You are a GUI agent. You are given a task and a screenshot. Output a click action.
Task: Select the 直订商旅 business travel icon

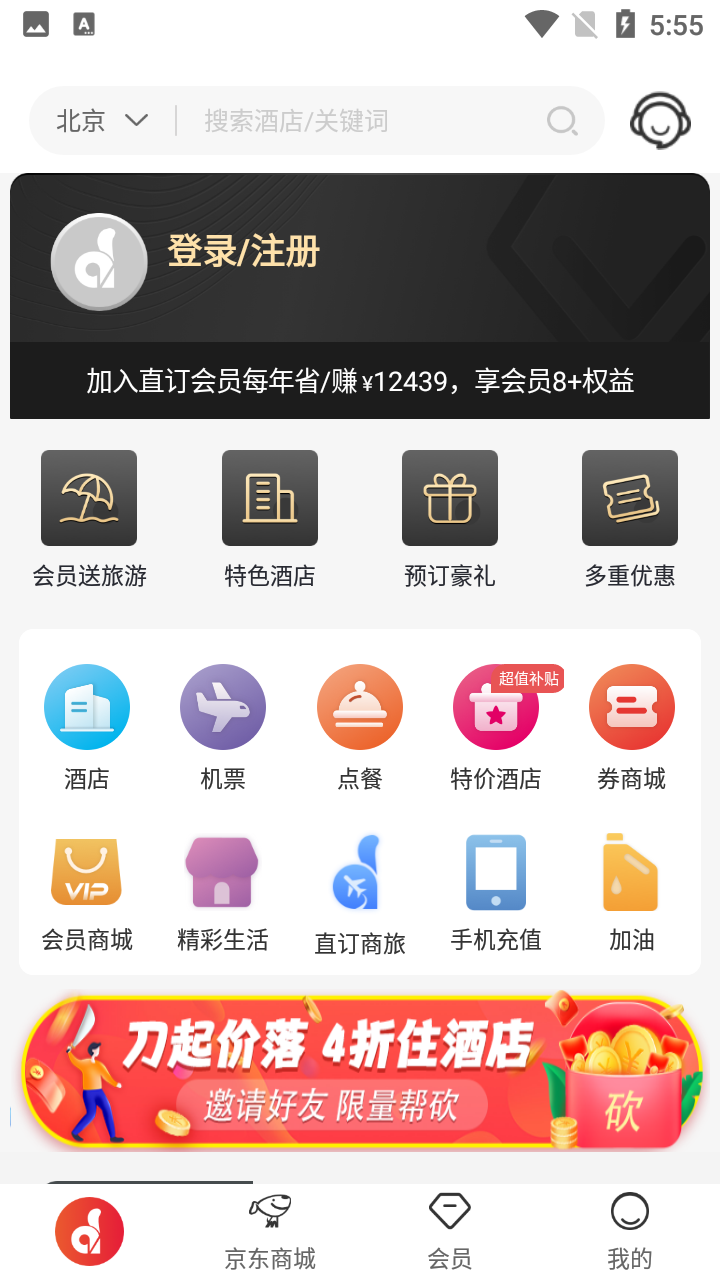360,872
